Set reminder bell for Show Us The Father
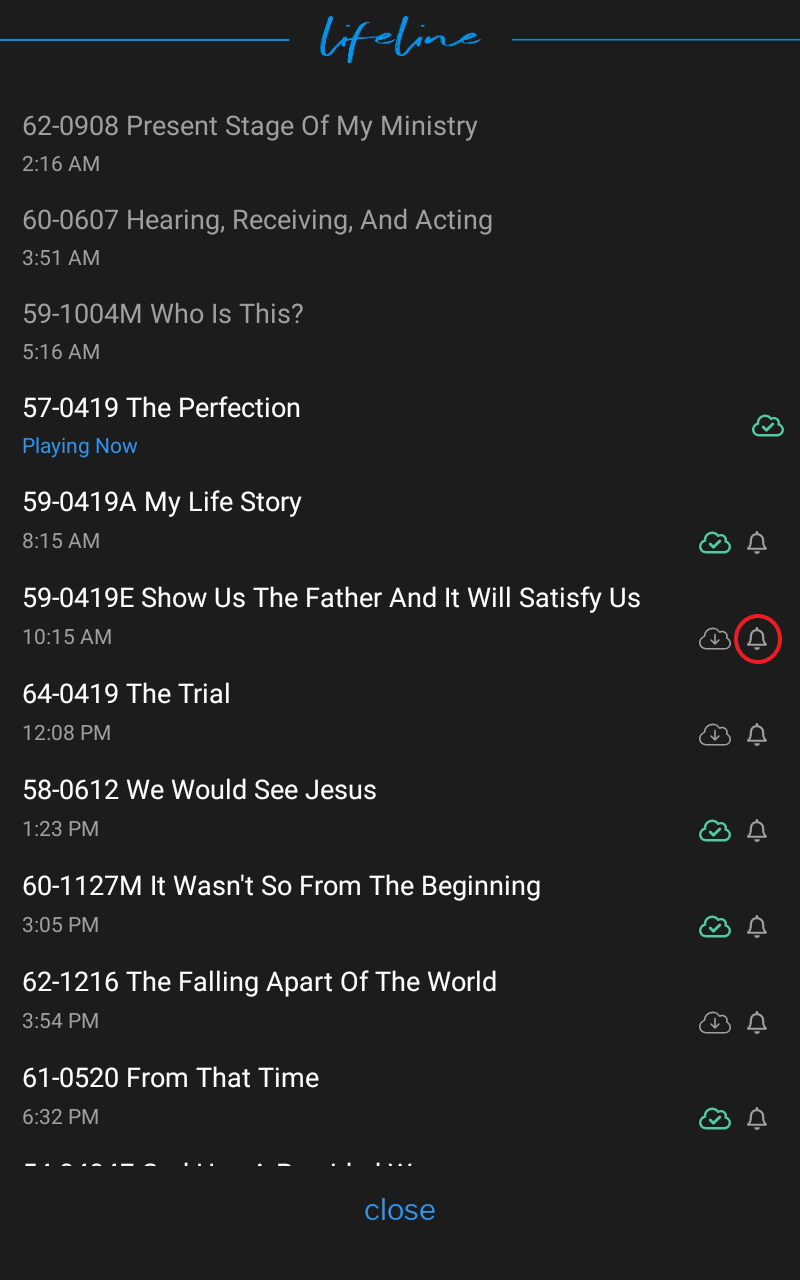Image resolution: width=800 pixels, height=1280 pixels. pos(757,639)
